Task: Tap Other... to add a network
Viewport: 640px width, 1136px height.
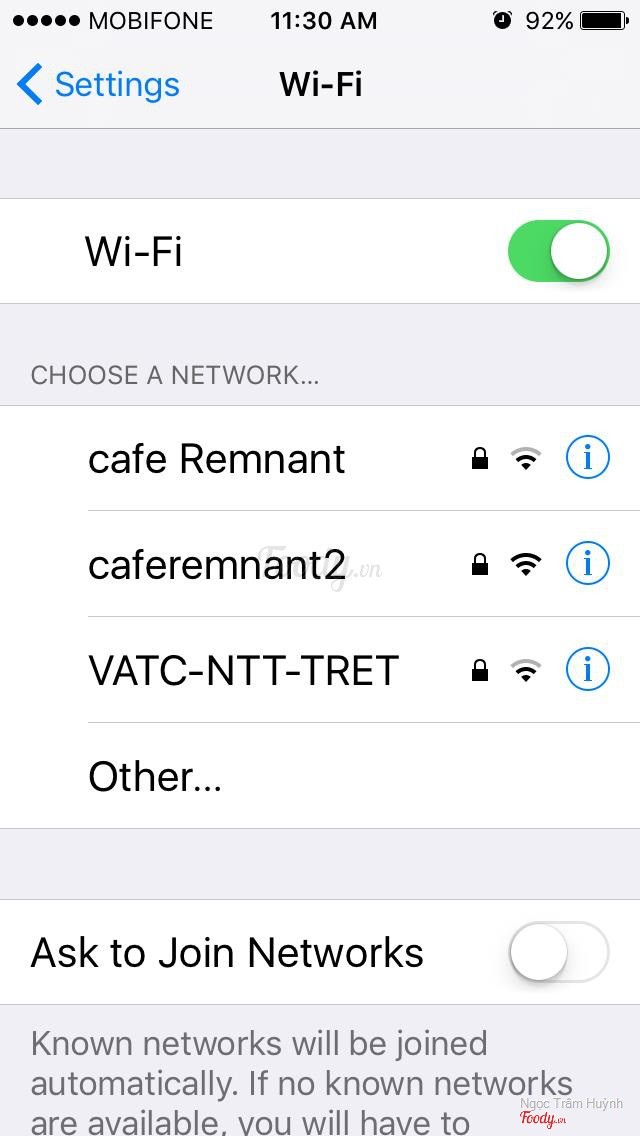Action: (x=155, y=777)
